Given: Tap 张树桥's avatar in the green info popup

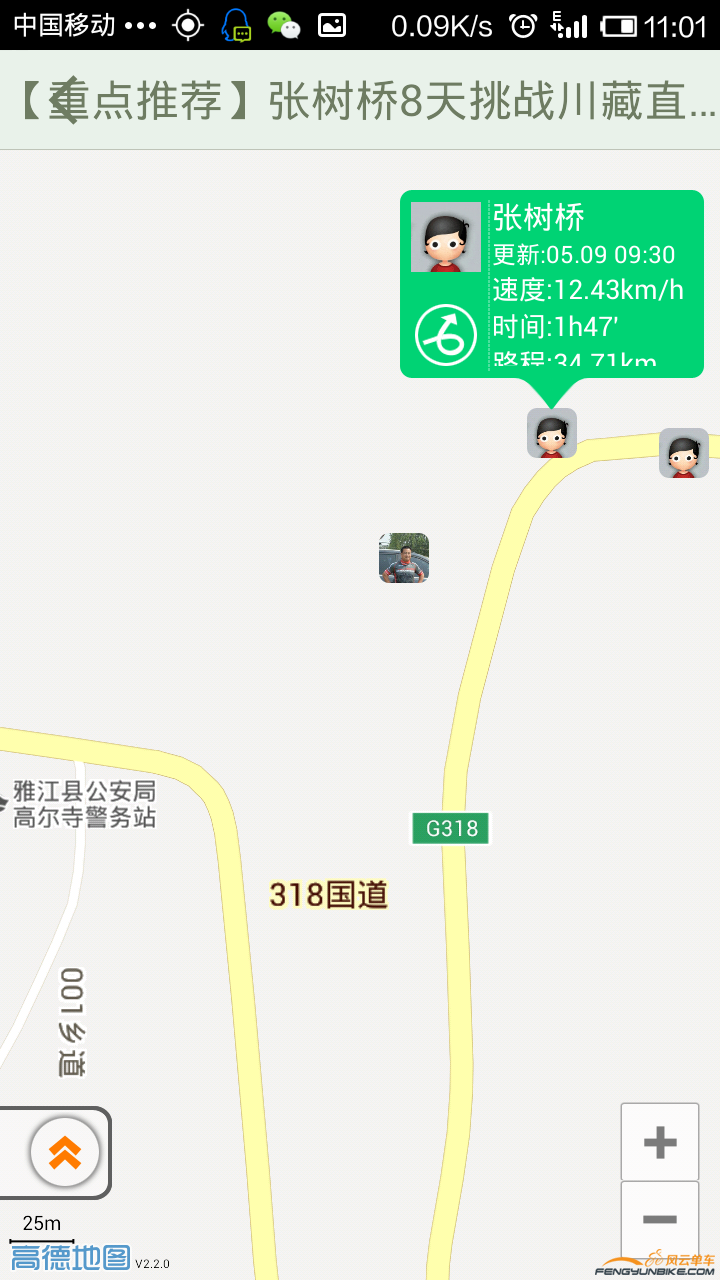Looking at the screenshot, I should click(445, 238).
